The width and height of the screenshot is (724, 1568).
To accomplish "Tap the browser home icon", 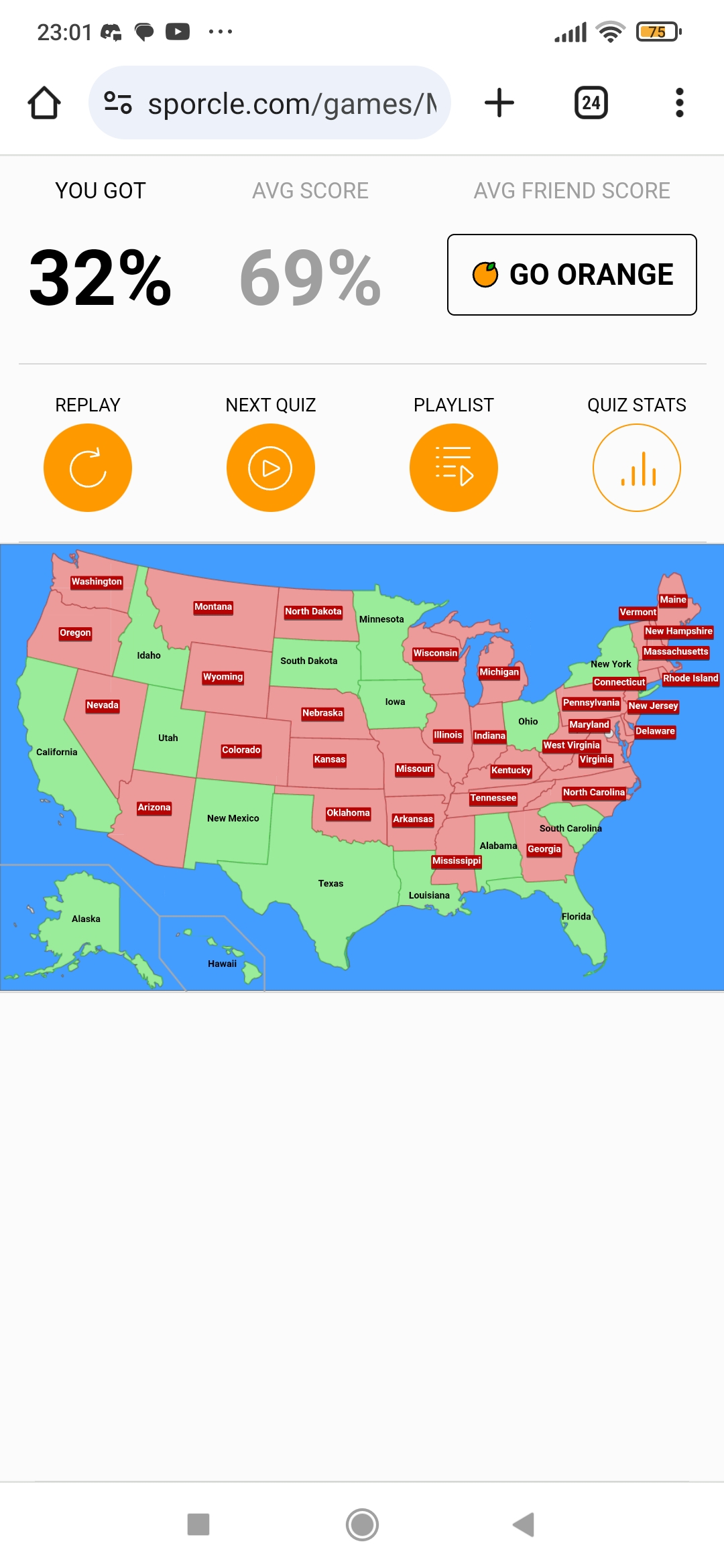I will tap(44, 103).
